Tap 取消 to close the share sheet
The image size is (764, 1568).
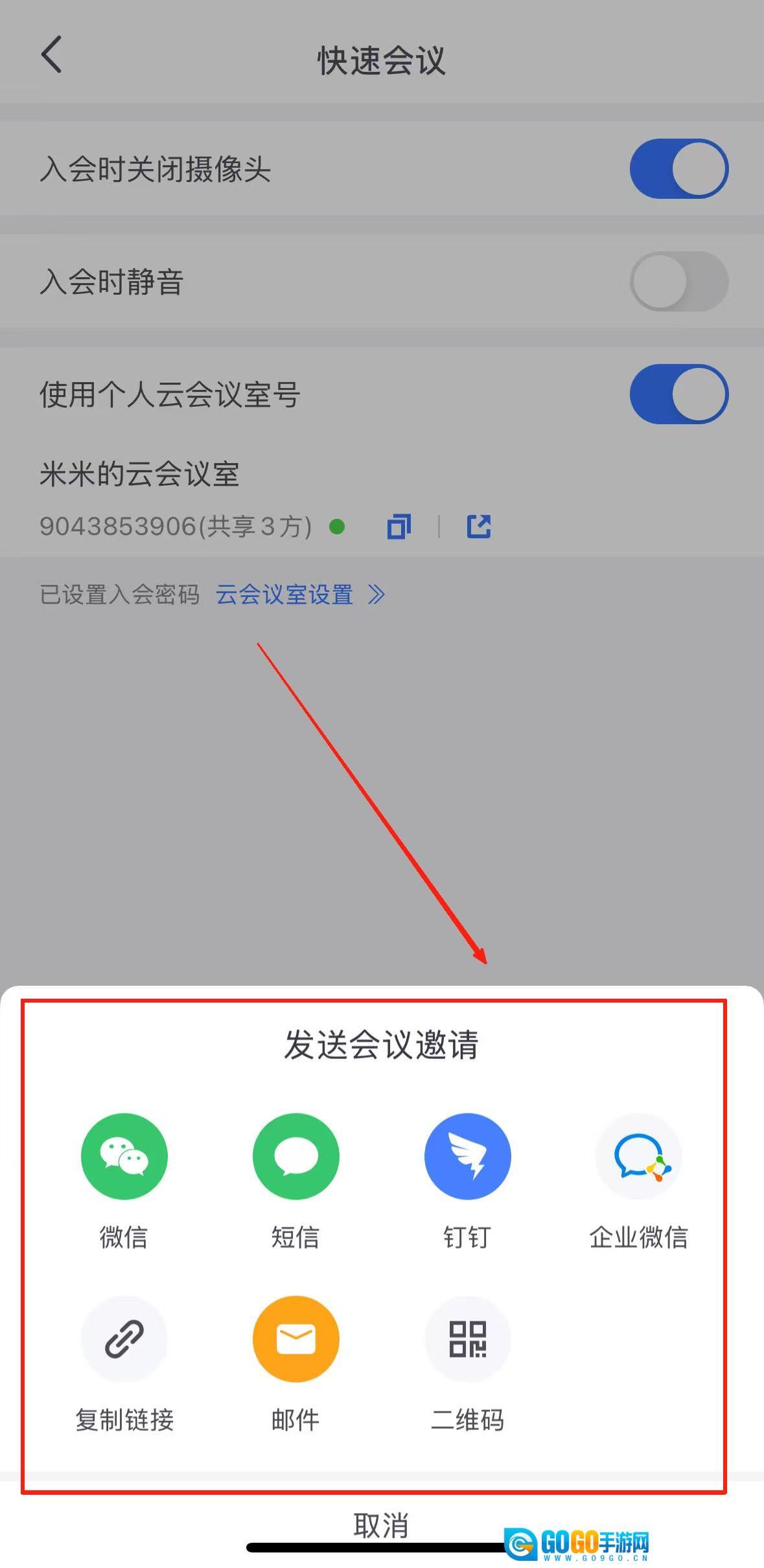click(x=381, y=1525)
